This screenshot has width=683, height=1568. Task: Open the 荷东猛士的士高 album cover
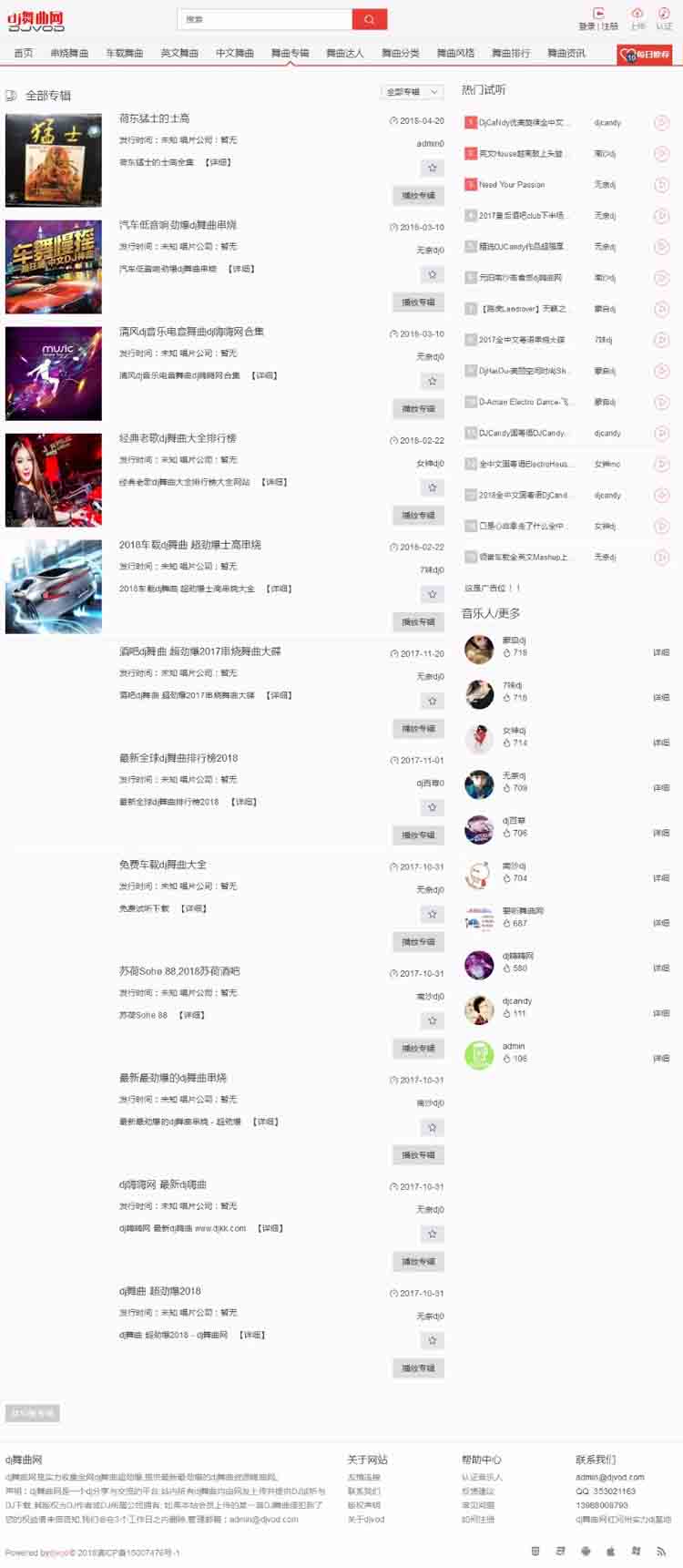click(54, 160)
